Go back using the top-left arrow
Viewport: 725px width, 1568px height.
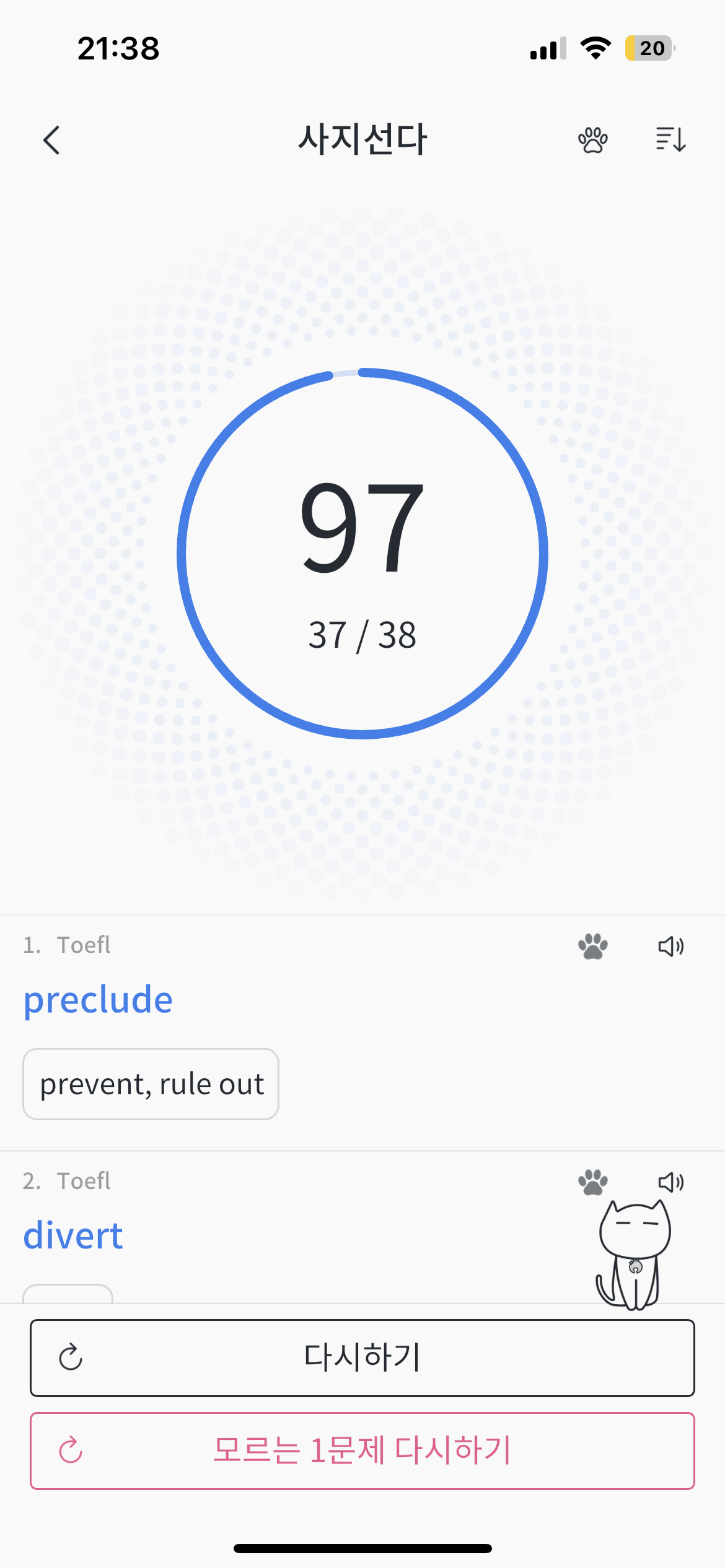(52, 140)
